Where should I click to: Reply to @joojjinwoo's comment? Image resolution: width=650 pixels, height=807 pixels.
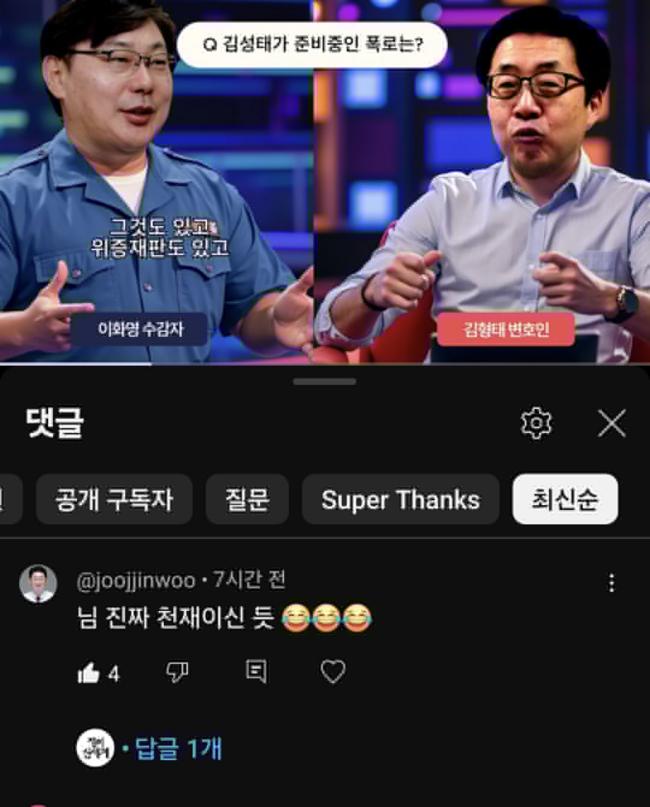tap(256, 672)
